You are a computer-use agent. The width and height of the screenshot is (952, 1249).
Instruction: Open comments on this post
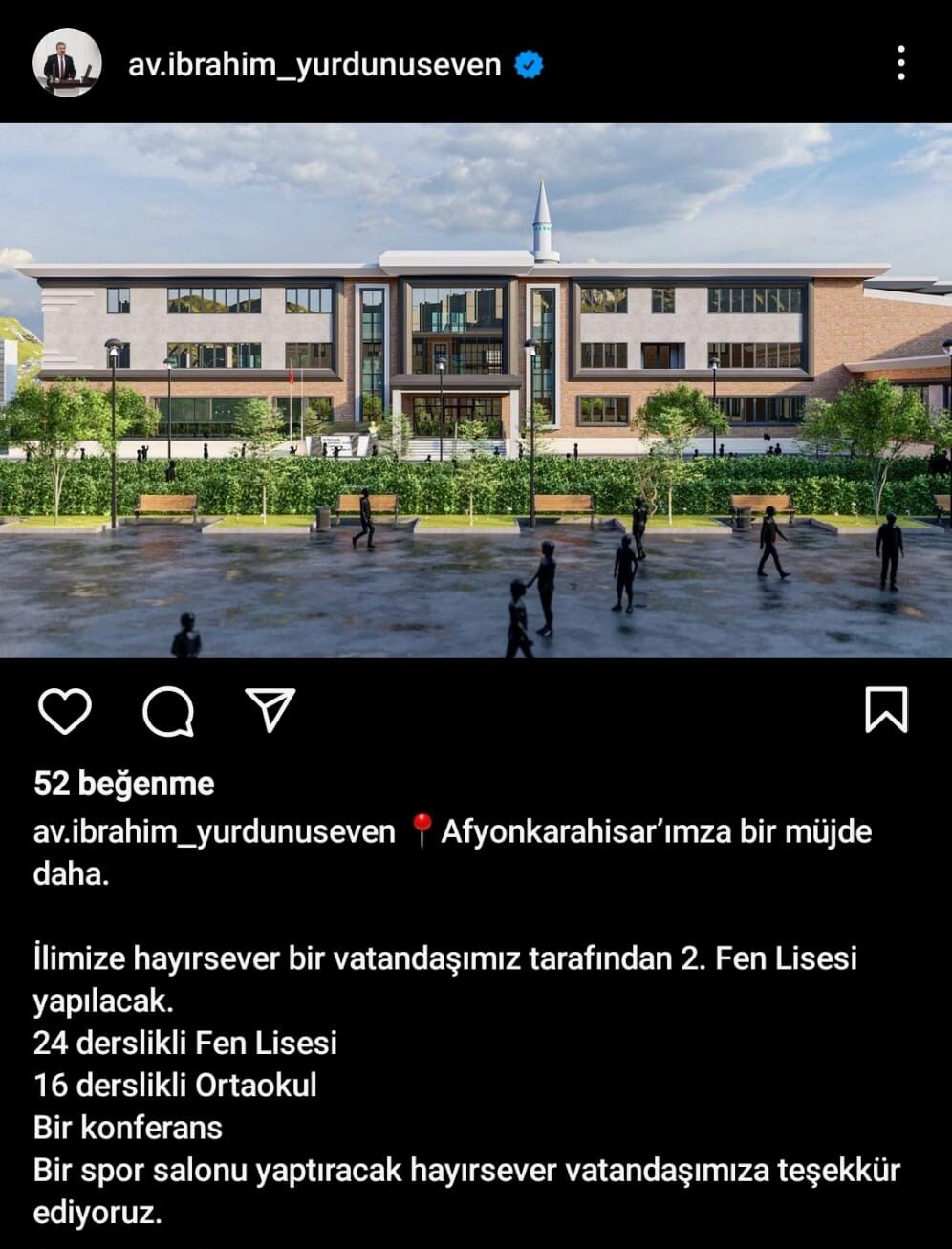click(x=168, y=711)
